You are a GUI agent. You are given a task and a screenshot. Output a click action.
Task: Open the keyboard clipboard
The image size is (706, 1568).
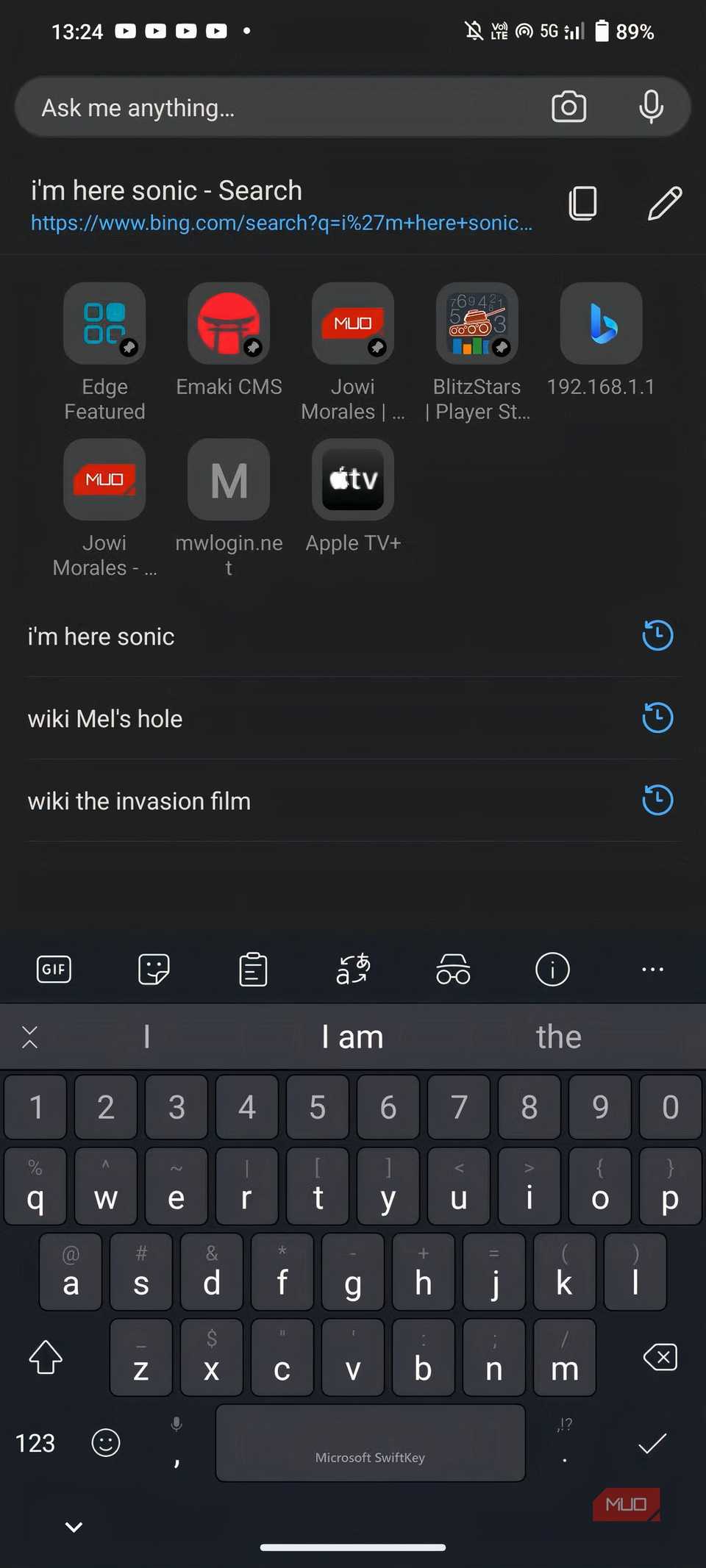click(253, 970)
